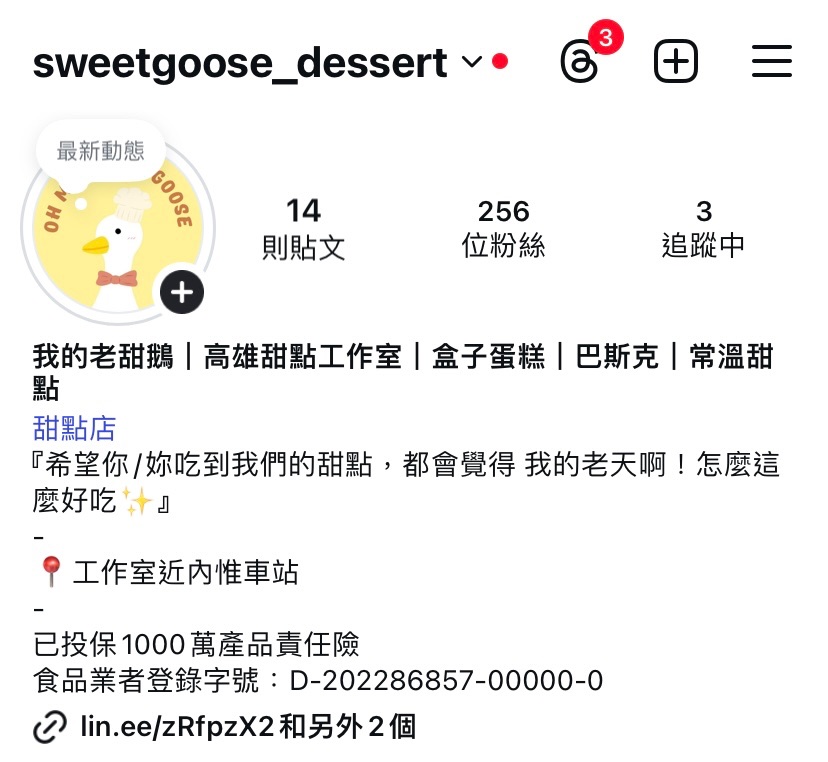Screen dimensions: 828x762
Task: Open the 3 following list
Action: (703, 228)
